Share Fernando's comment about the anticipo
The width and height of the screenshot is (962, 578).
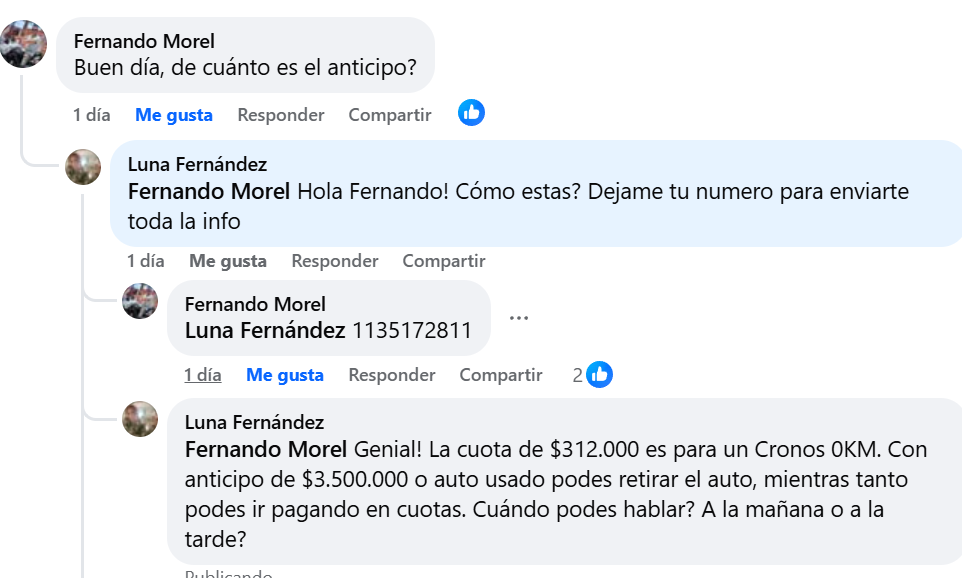390,115
